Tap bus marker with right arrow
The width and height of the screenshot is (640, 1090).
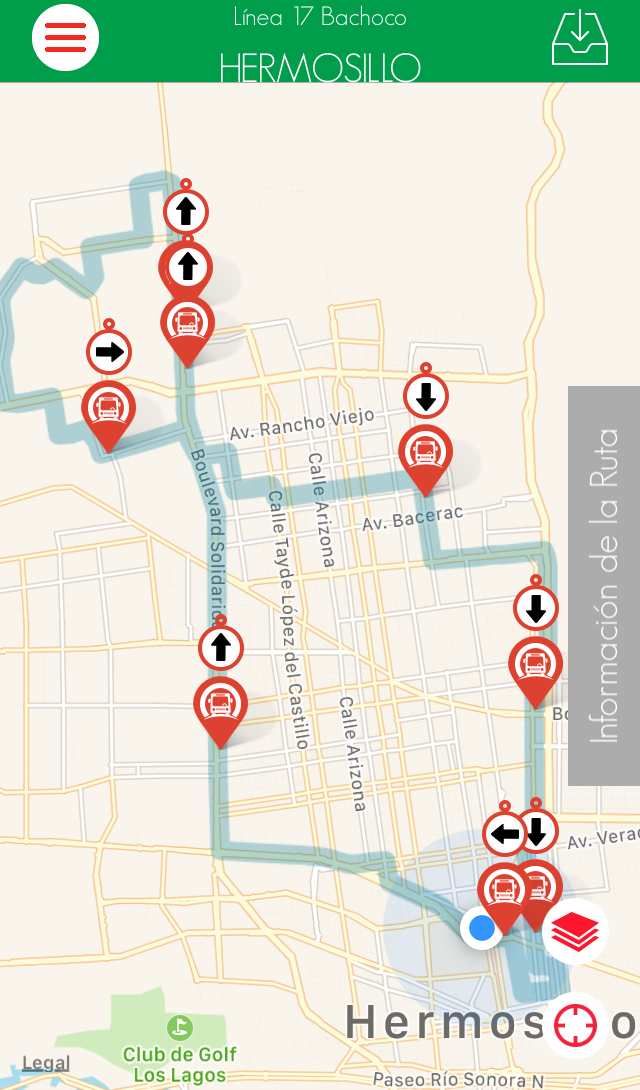click(108, 408)
